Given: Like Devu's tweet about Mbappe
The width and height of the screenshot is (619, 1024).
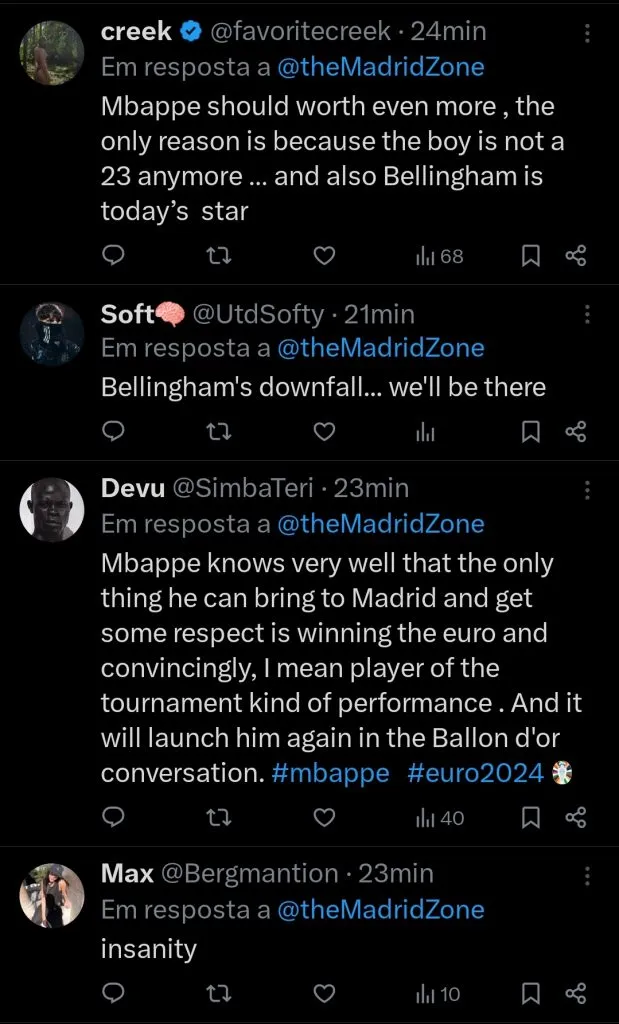Looking at the screenshot, I should (x=324, y=818).
